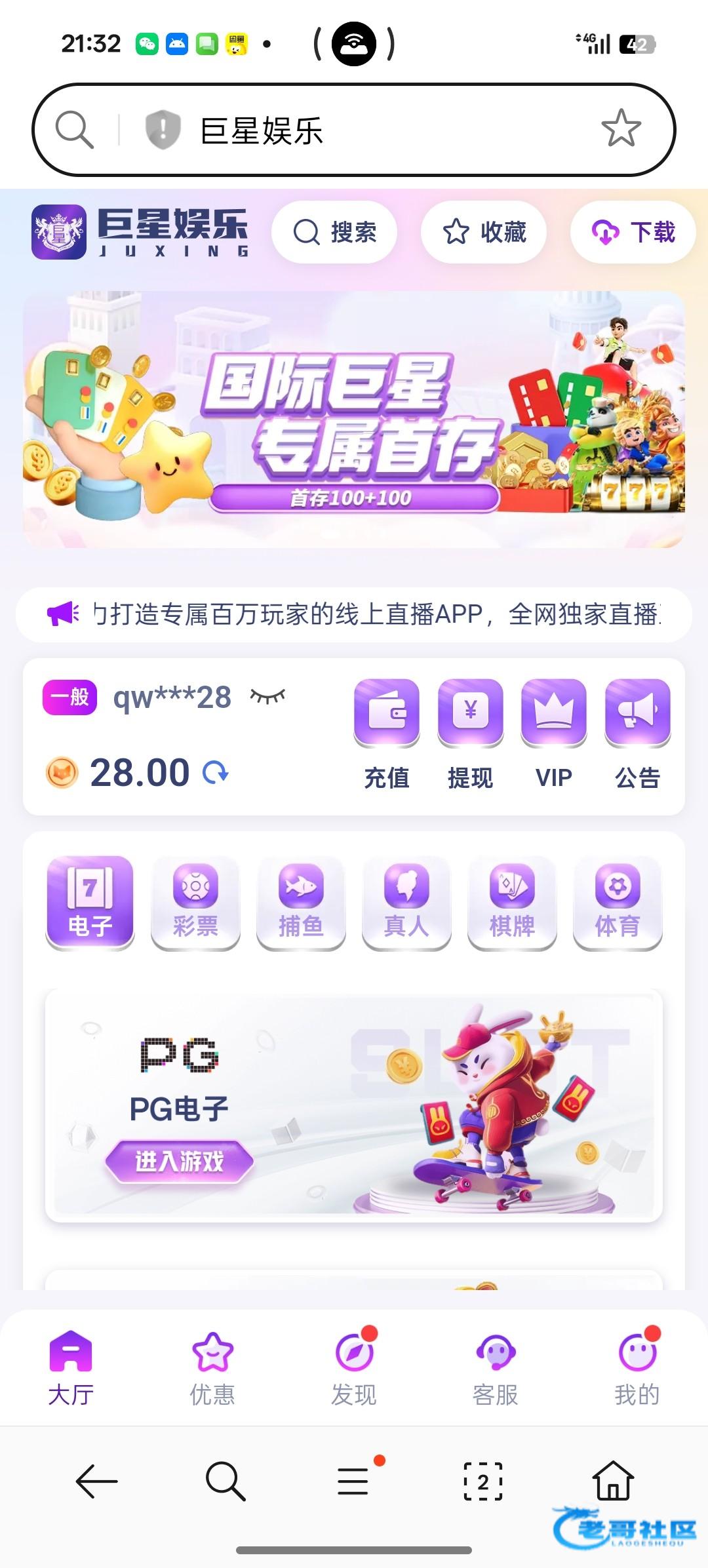Open the 国际巨星专属首存 promo banner
Image resolution: width=708 pixels, height=1568 pixels.
pyautogui.click(x=354, y=420)
